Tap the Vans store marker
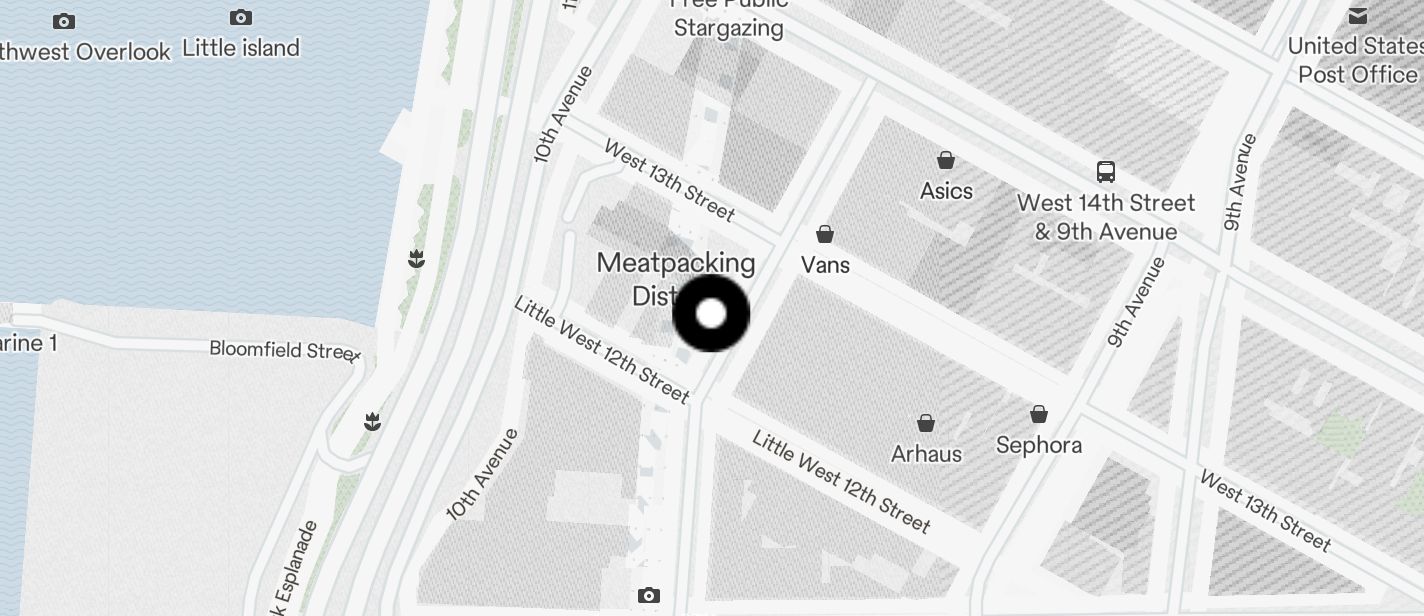The image size is (1424, 616). [825, 235]
